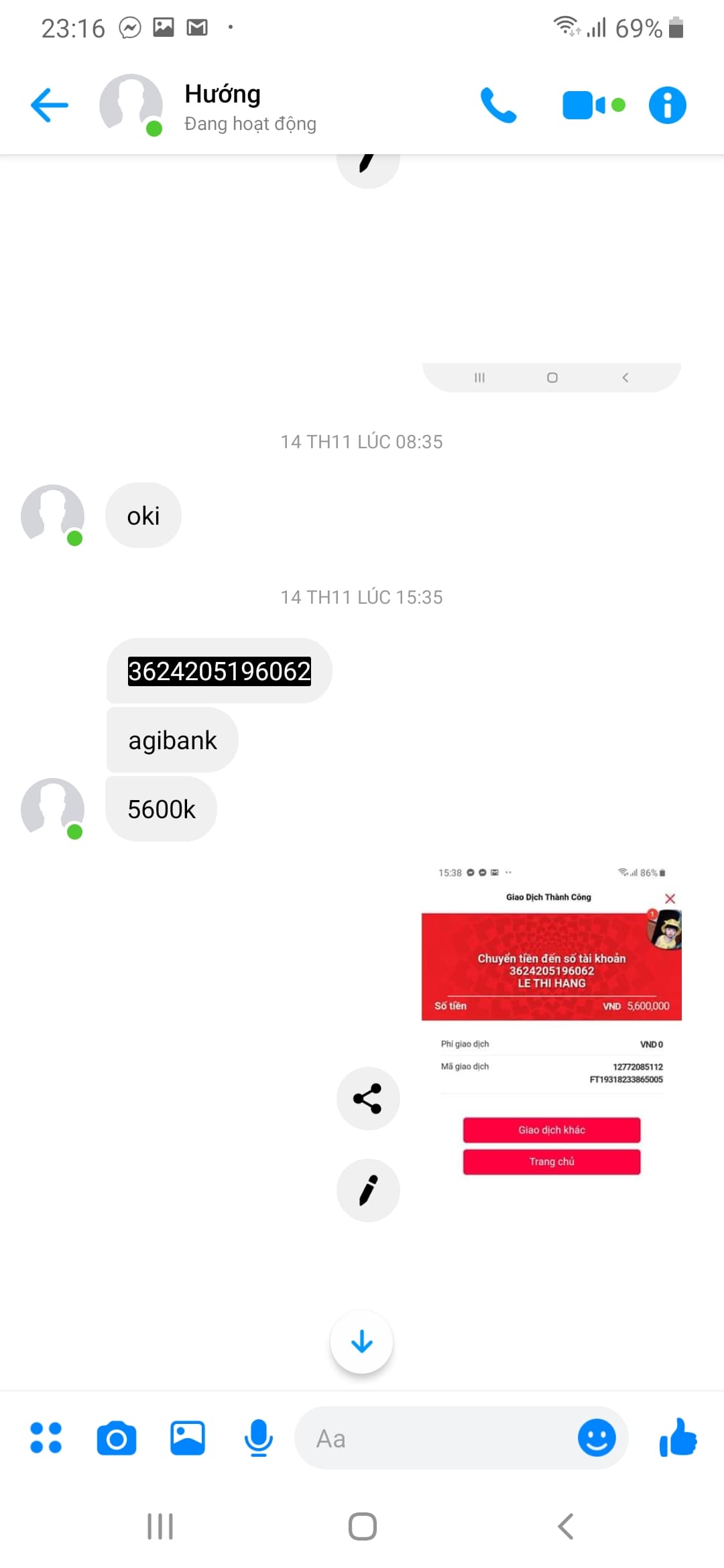The height and width of the screenshot is (1568, 724).
Task: Start a voice call with Hướng
Action: [x=498, y=105]
